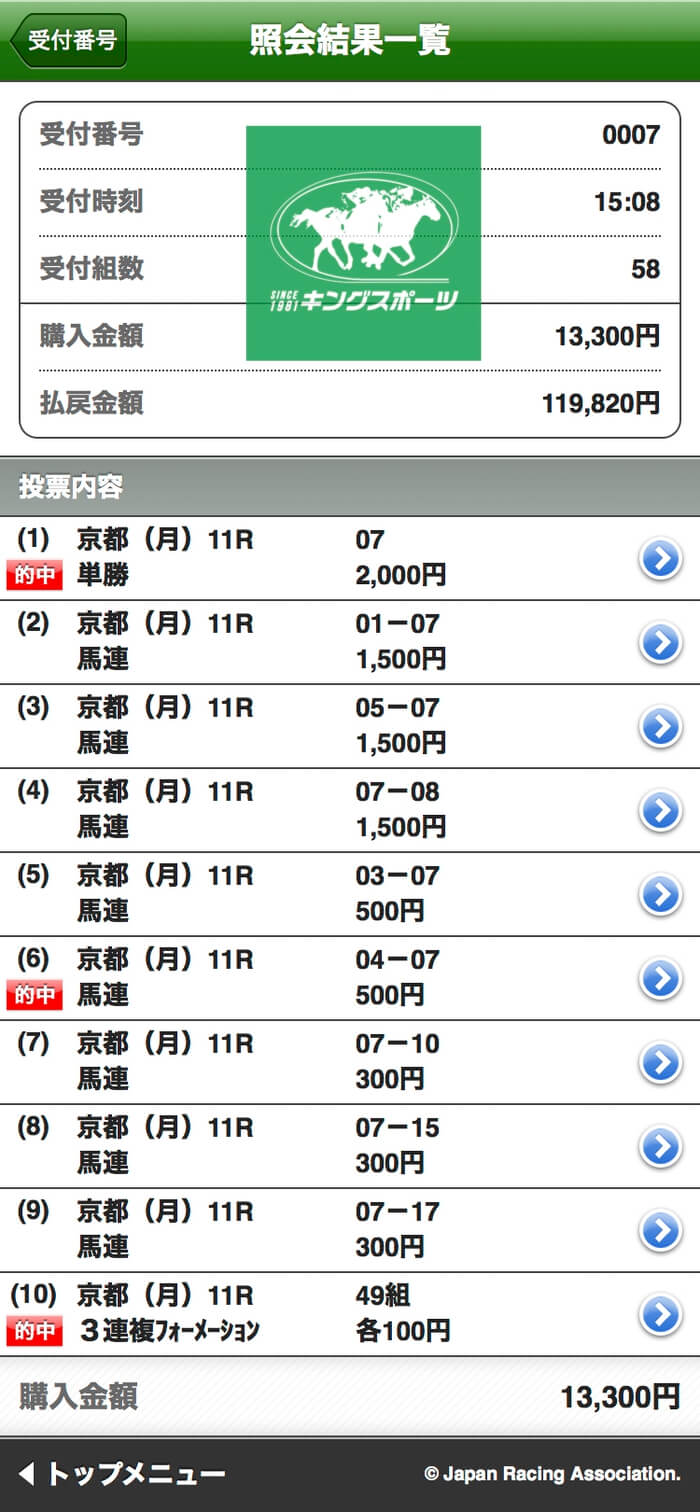View the 3連複フォーメーション 49組 bet
Screen dimensions: 700x1512
(660, 1314)
